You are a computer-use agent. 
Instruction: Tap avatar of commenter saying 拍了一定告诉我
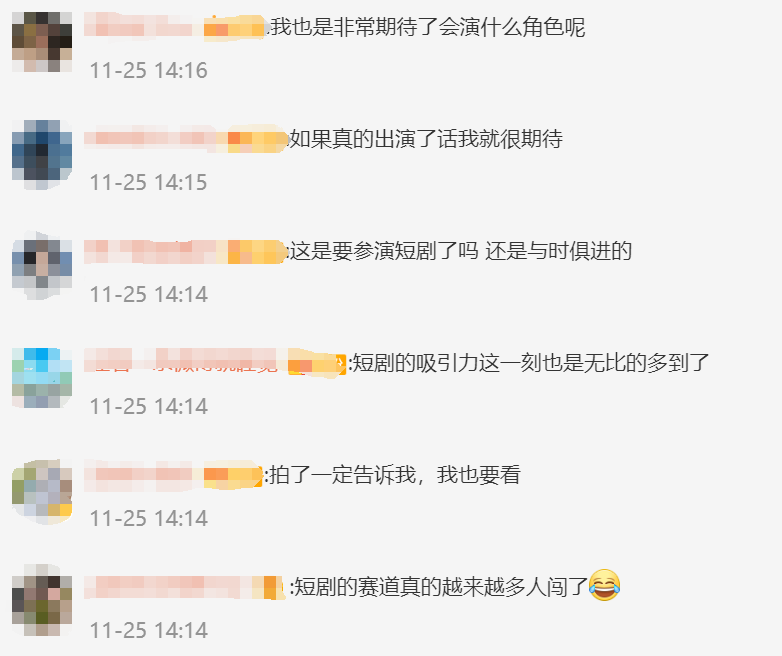point(41,490)
